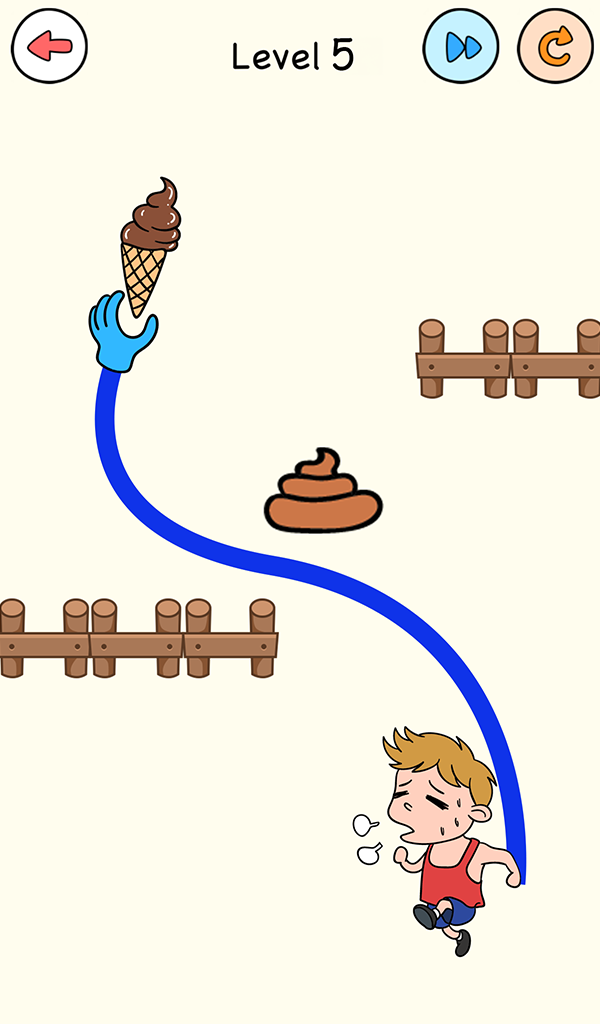Go back with the red arrow button
The width and height of the screenshot is (600, 1024).
[x=50, y=46]
